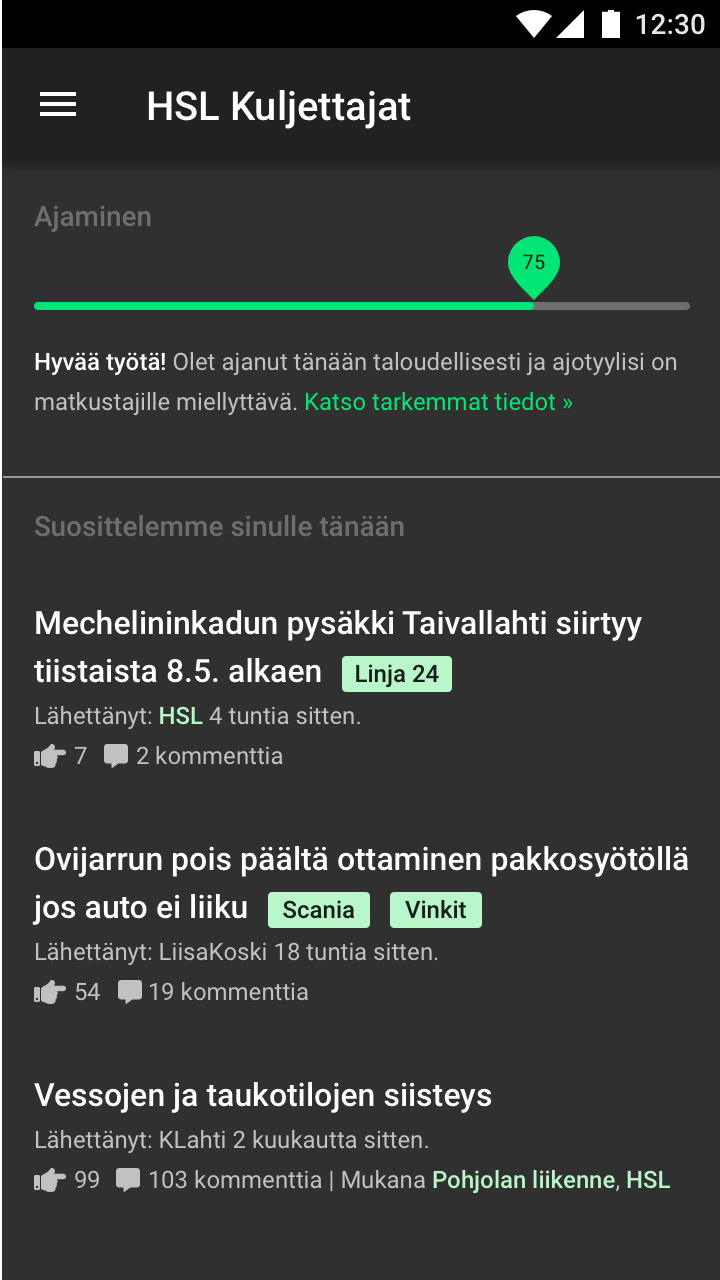
Task: Select the Linja 24 tag
Action: click(397, 674)
